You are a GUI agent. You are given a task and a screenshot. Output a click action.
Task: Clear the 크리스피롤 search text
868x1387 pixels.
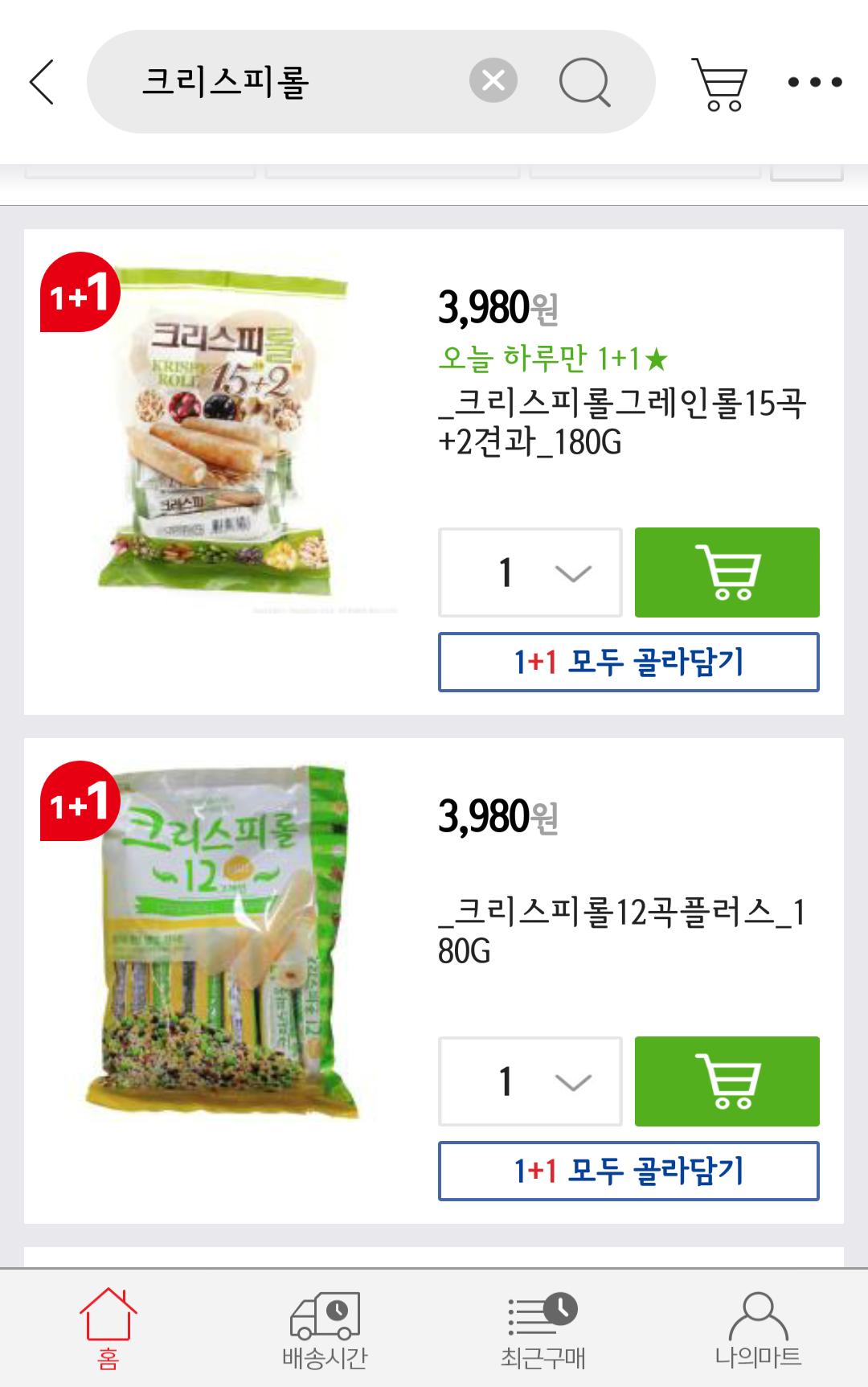coord(493,81)
